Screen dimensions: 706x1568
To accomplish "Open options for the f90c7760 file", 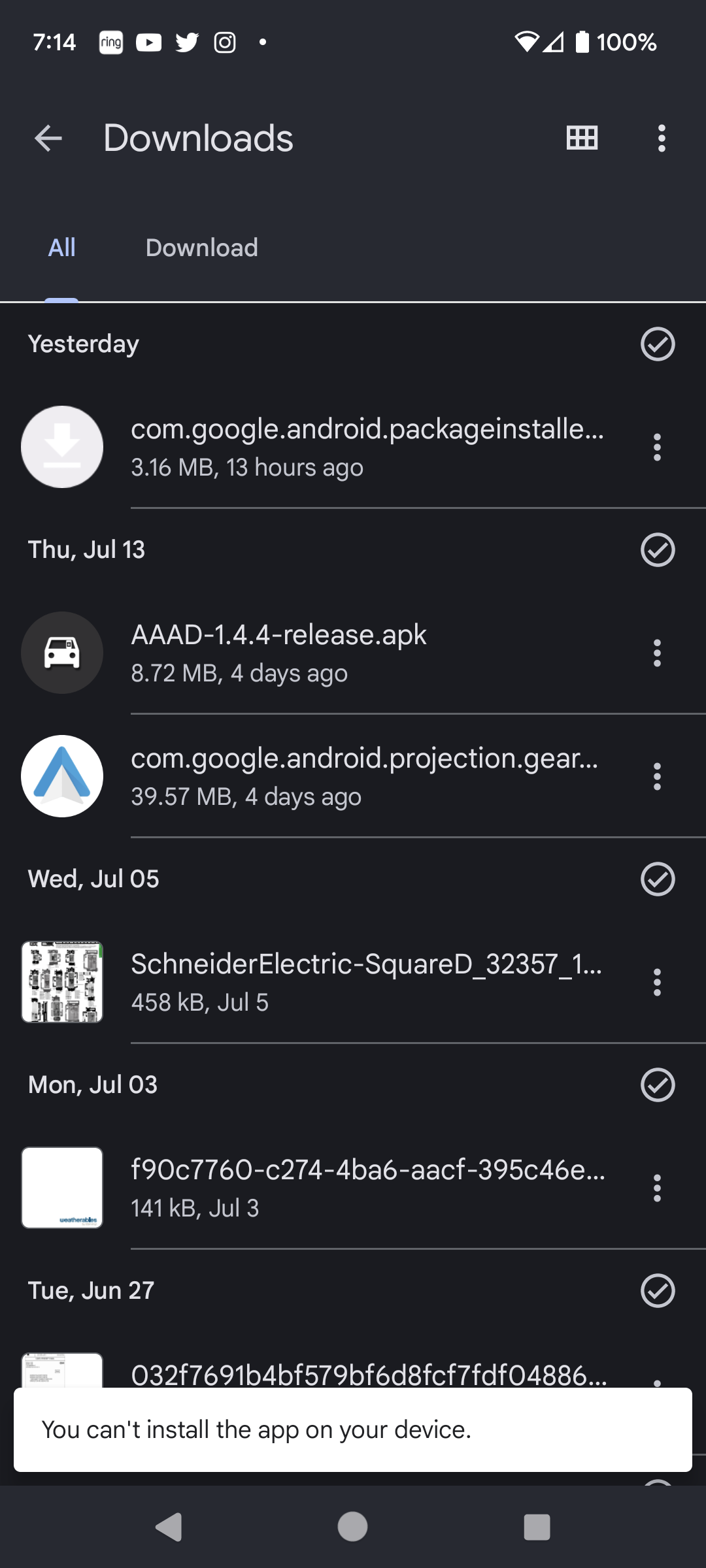I will pyautogui.click(x=656, y=1188).
